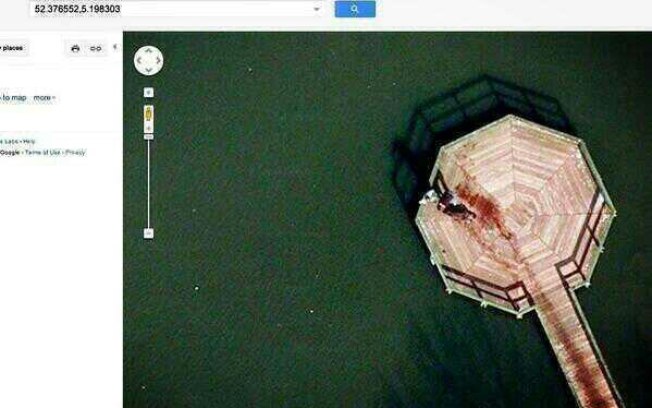Screen dimensions: 652x408
Task: Collapse the left side panel
Action: pos(114,47)
